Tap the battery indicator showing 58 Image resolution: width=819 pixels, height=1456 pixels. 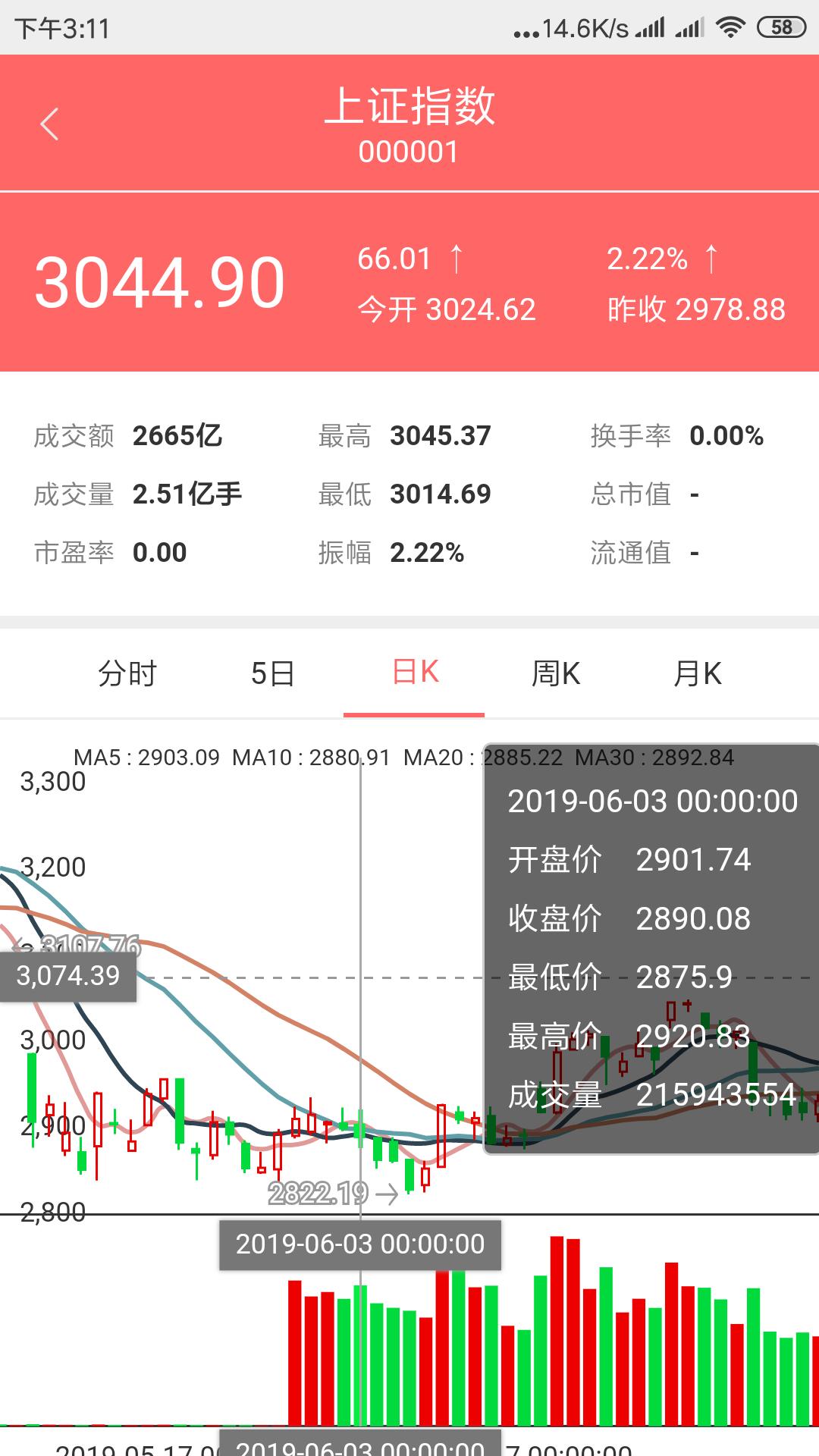click(780, 27)
